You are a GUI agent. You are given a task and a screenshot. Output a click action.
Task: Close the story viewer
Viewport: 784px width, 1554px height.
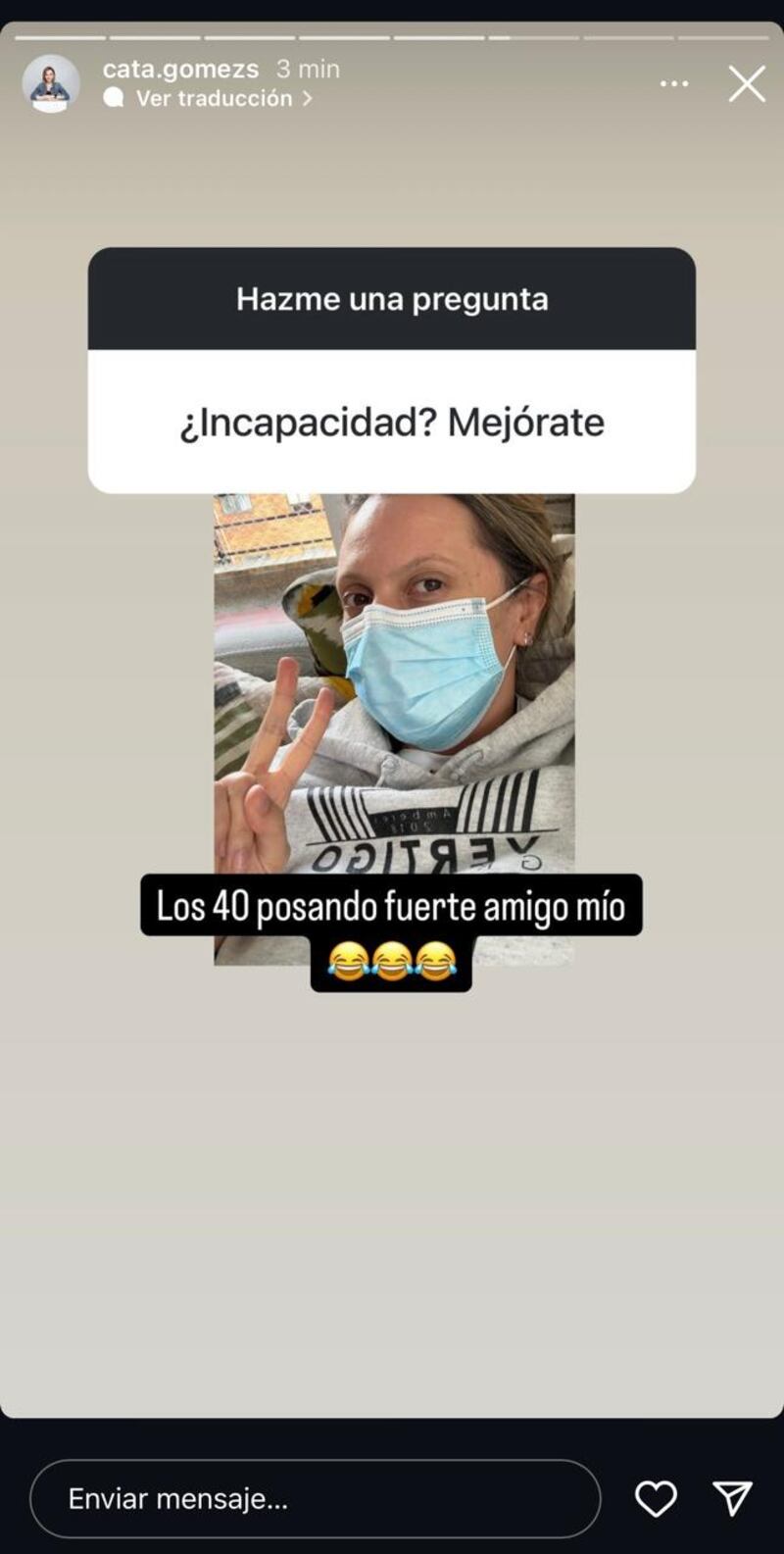(747, 84)
